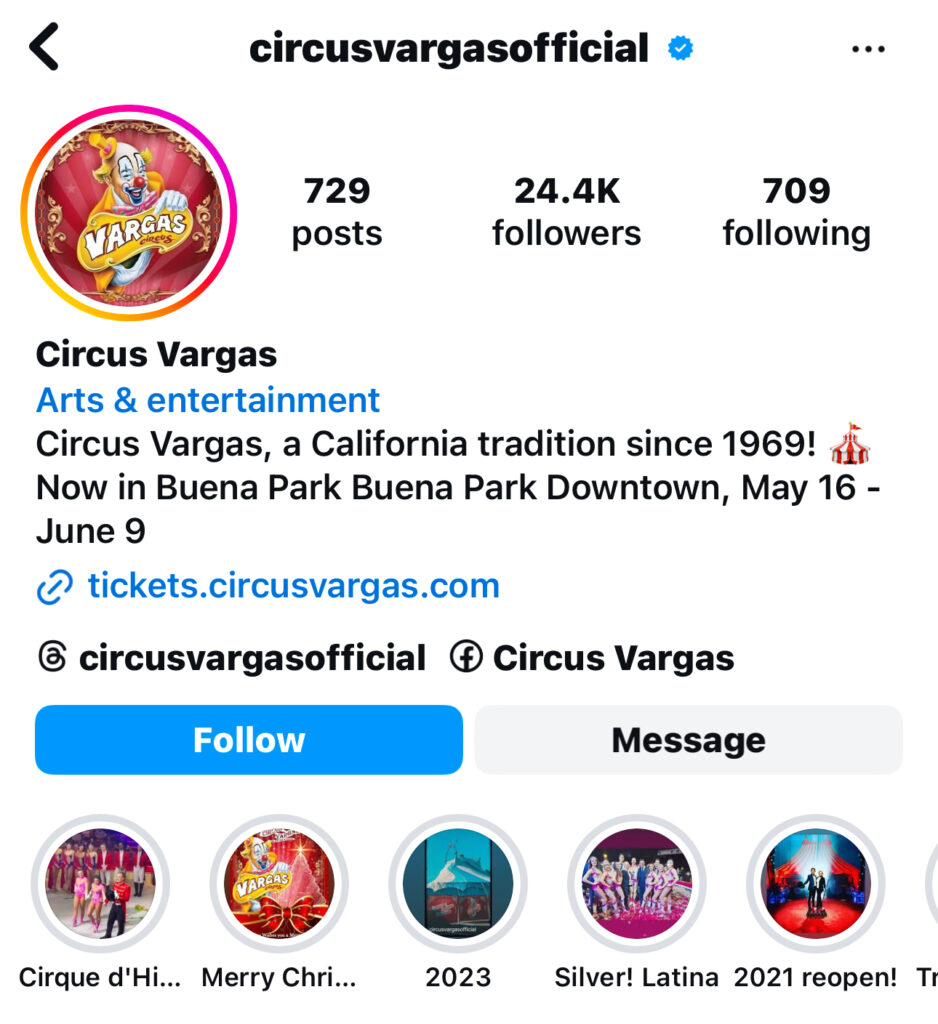Open the 2023 story highlight
This screenshot has height=1024, width=938.
[x=458, y=883]
